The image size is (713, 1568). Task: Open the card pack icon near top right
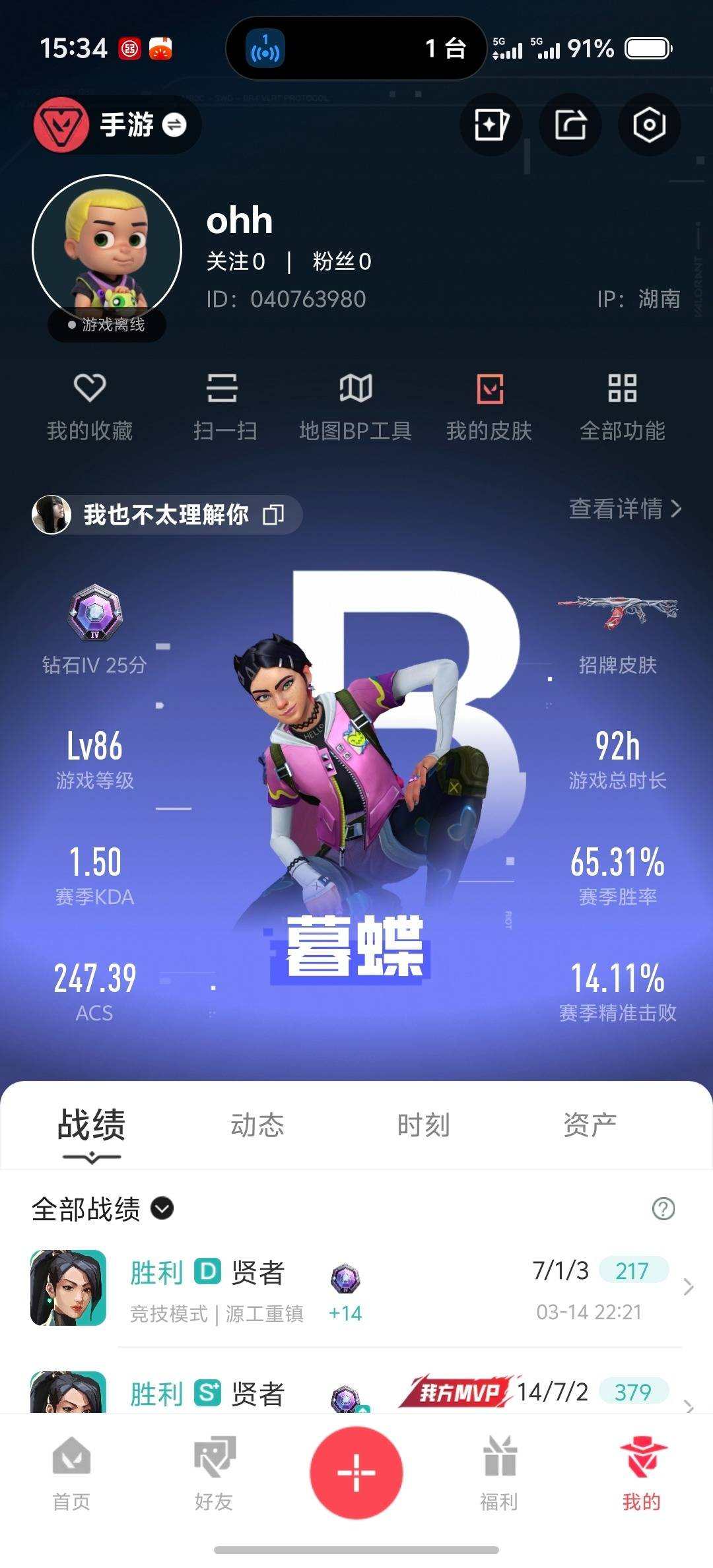pos(491,125)
